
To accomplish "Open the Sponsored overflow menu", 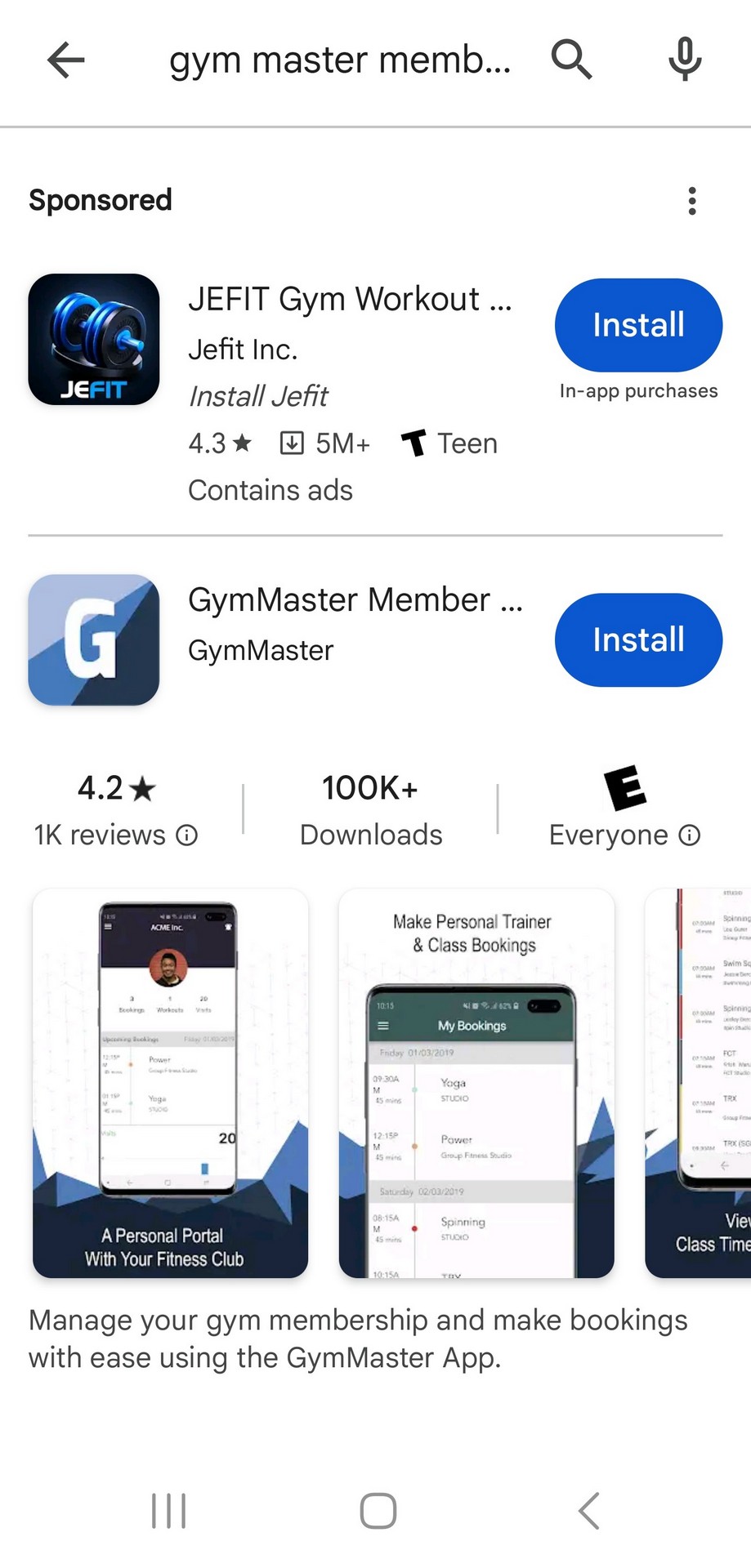I will (692, 201).
